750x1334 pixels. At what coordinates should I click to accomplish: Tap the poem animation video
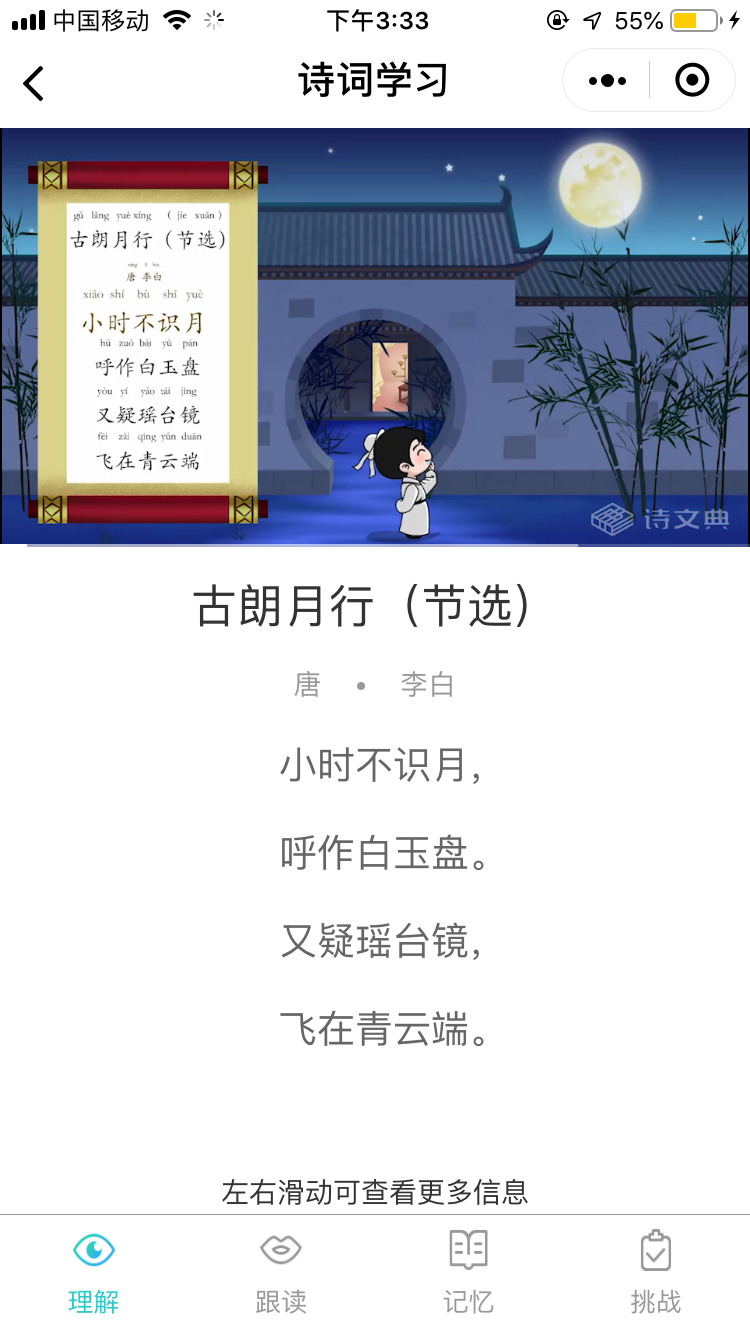(375, 336)
